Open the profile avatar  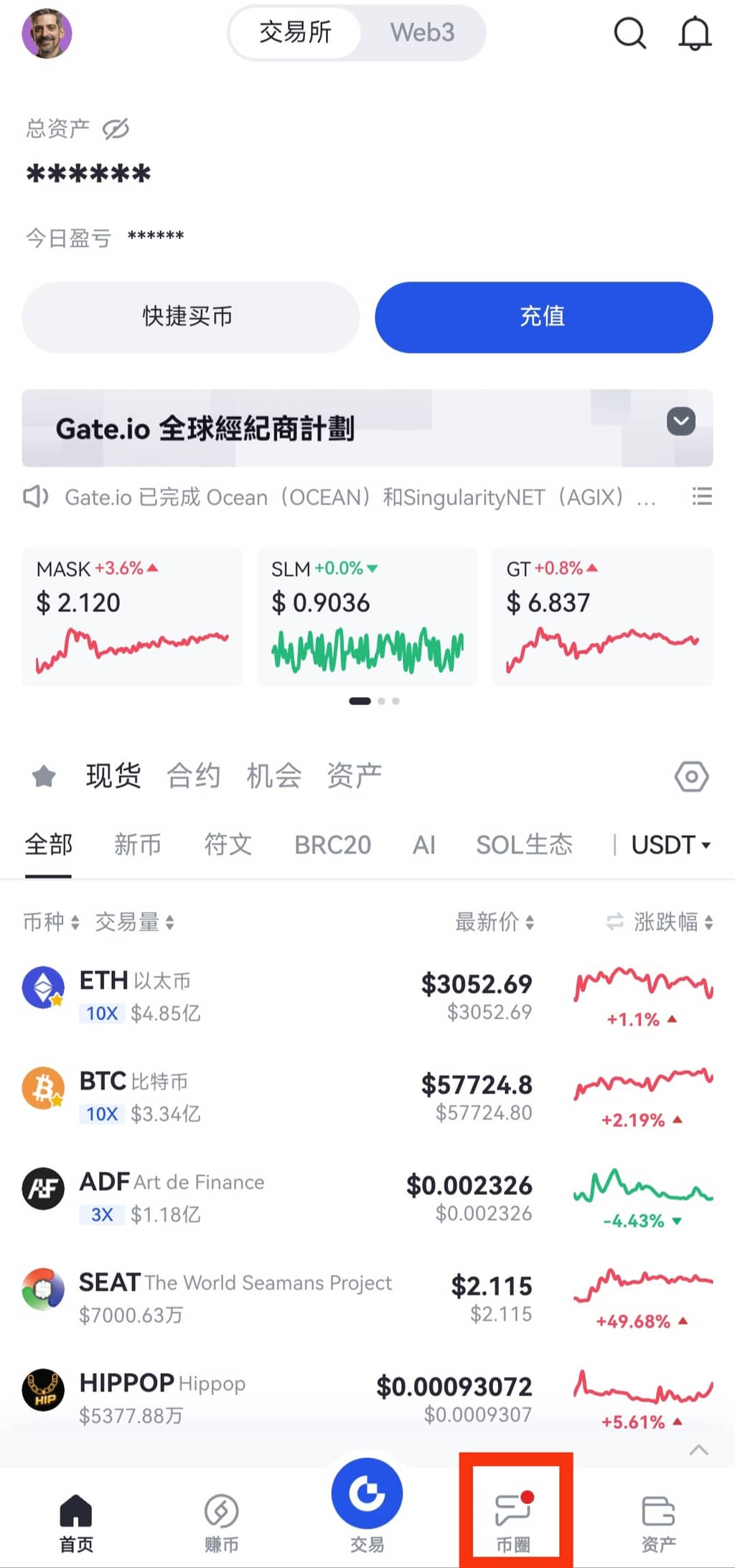47,33
